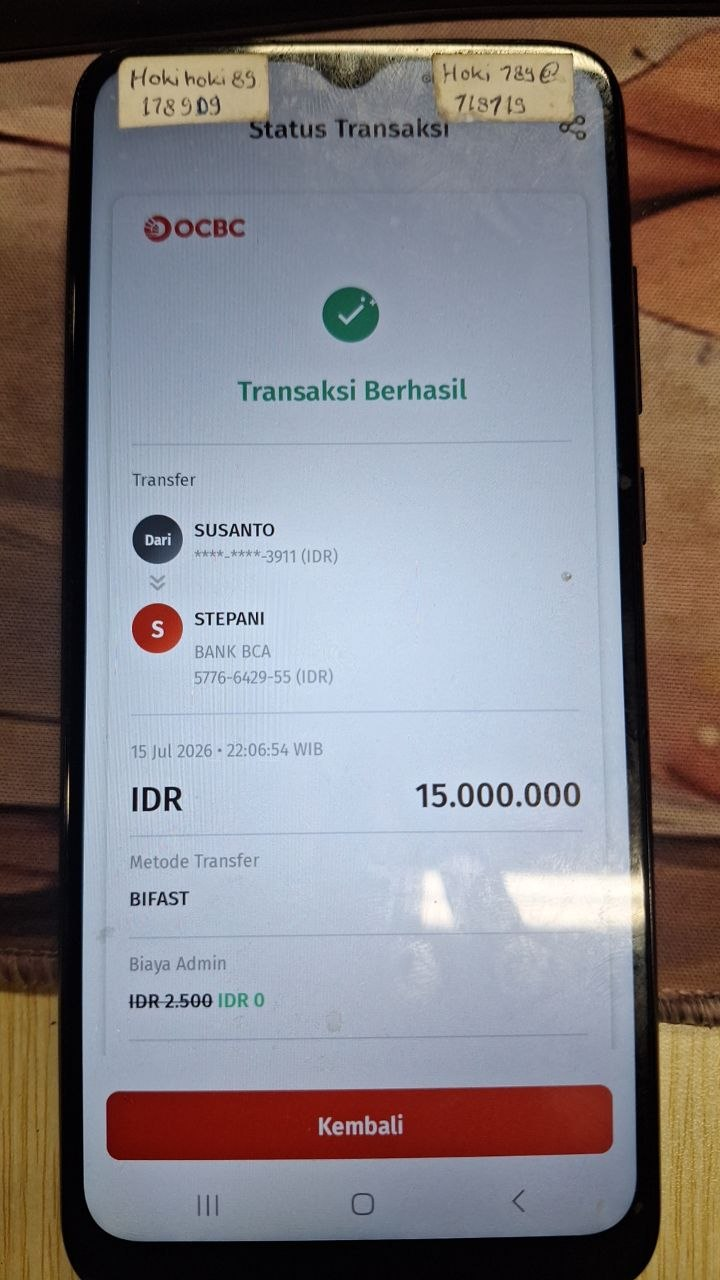
Task: Go back using the system back key
Action: click(517, 1202)
